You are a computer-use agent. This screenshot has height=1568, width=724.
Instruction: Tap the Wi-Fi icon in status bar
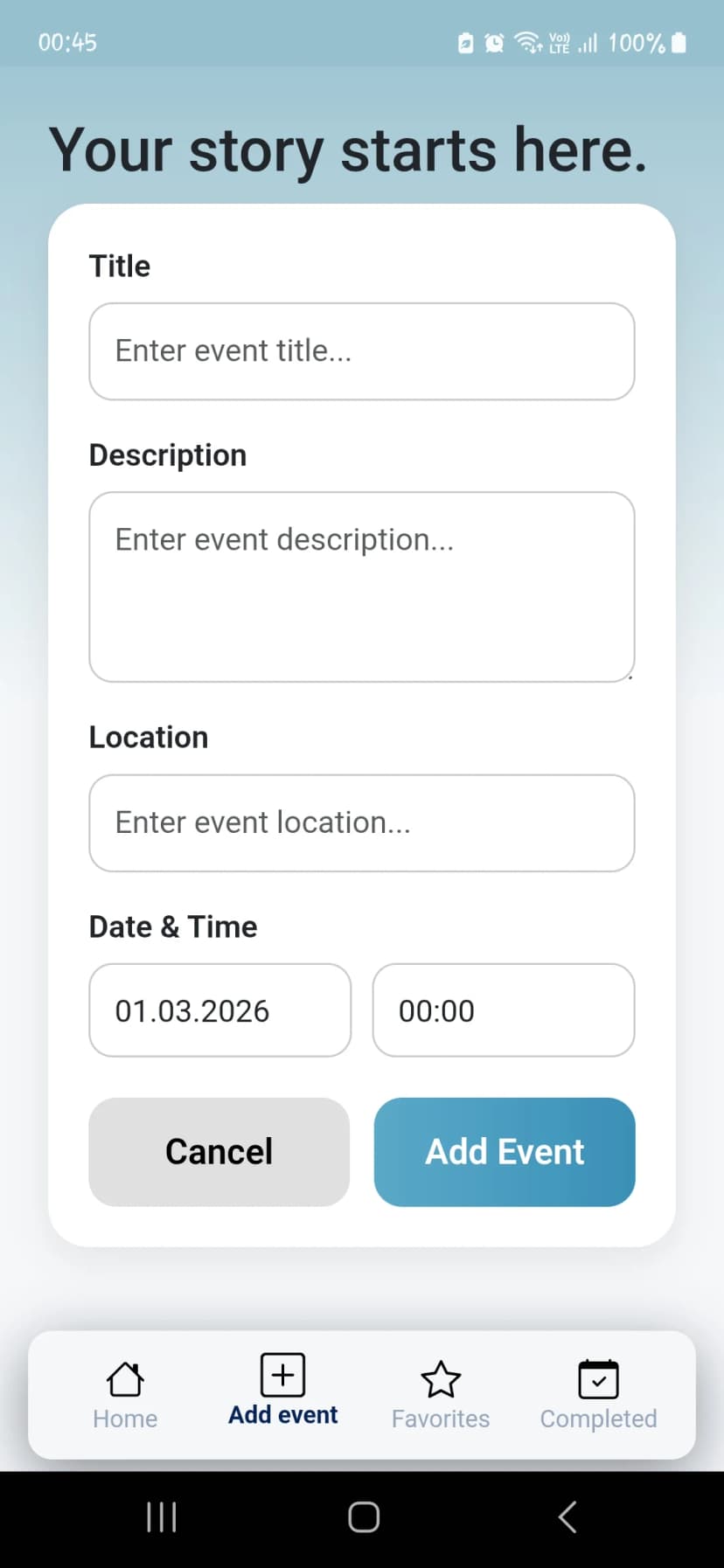526,42
